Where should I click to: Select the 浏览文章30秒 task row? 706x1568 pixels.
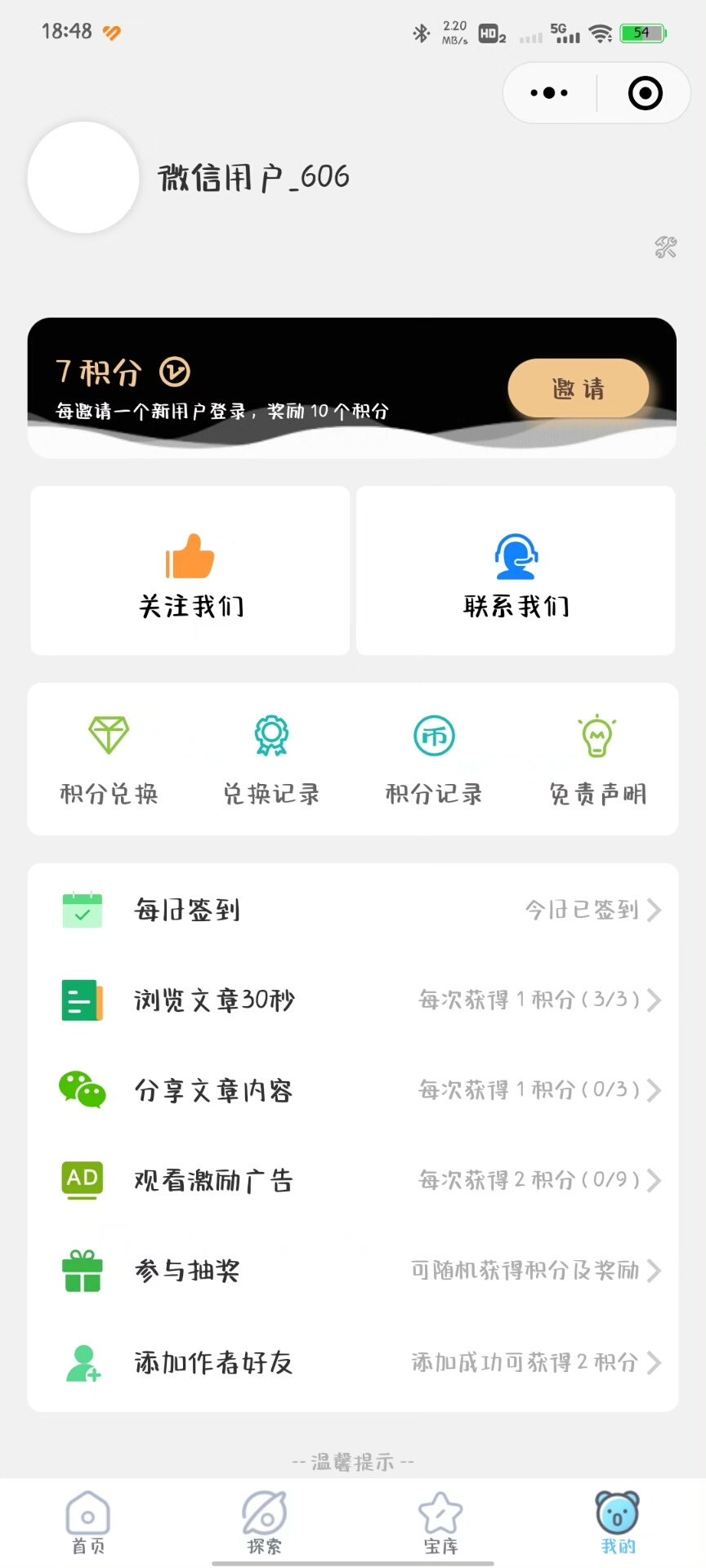(x=353, y=1000)
